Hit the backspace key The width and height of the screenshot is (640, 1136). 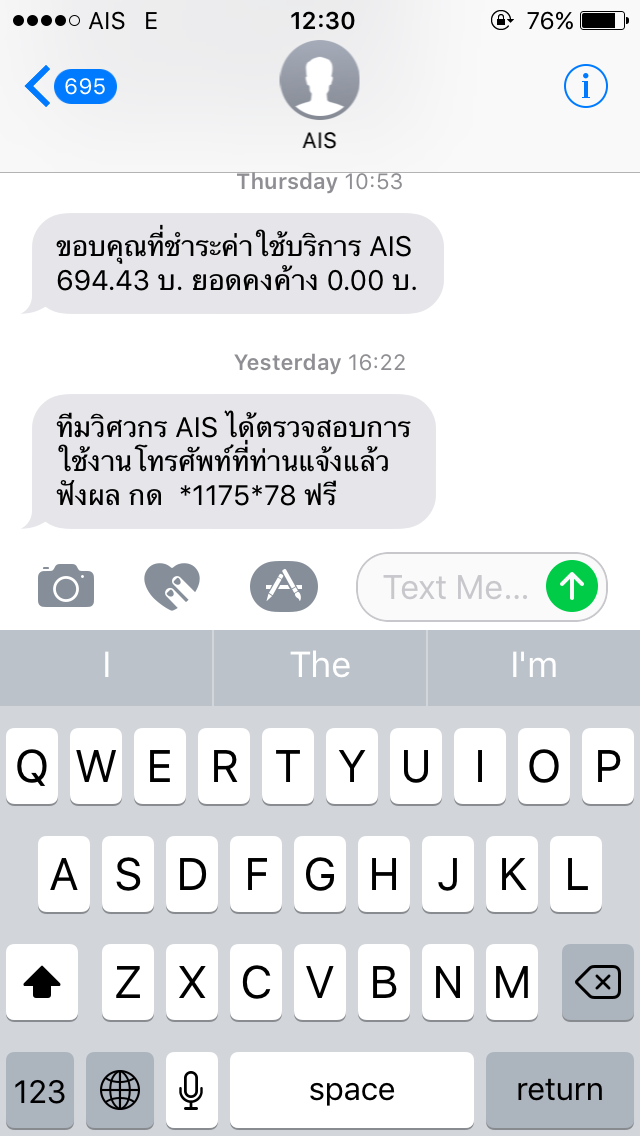coord(598,982)
